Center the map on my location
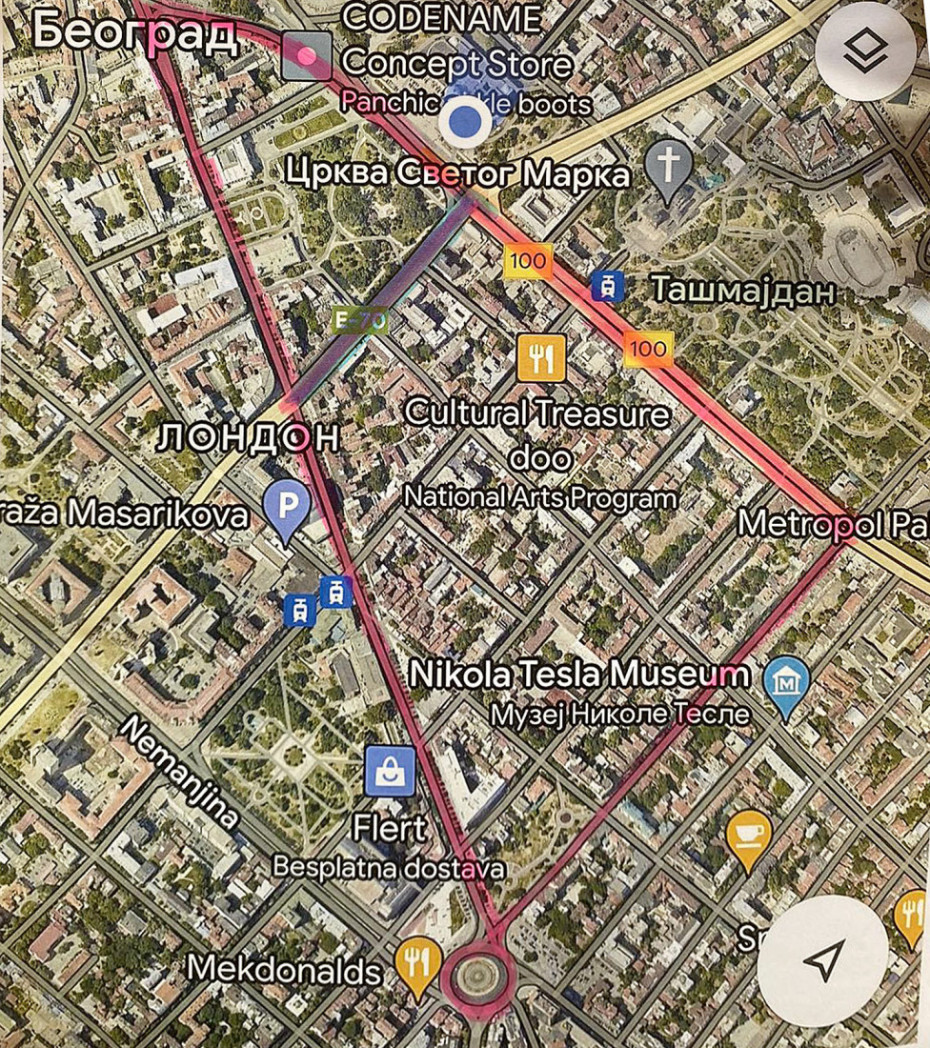The width and height of the screenshot is (930, 1048). (822, 961)
